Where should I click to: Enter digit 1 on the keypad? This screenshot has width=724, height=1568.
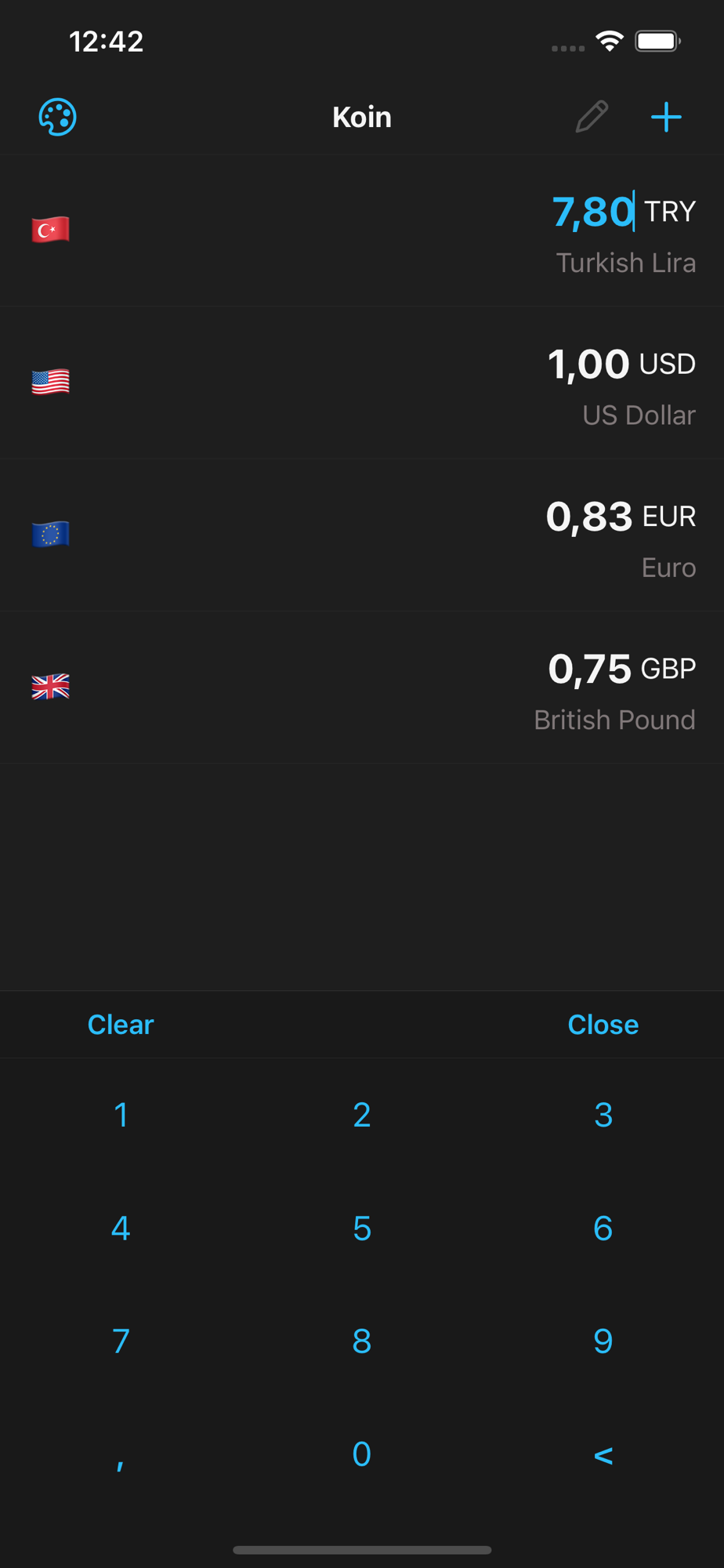(121, 1115)
